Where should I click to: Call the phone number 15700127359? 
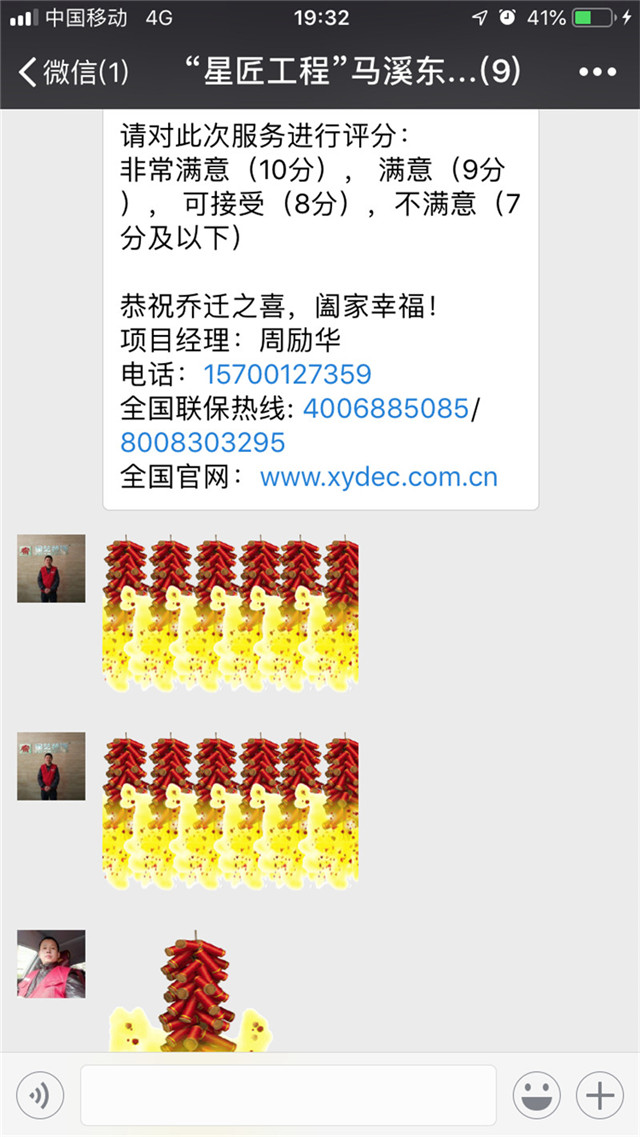pyautogui.click(x=287, y=375)
